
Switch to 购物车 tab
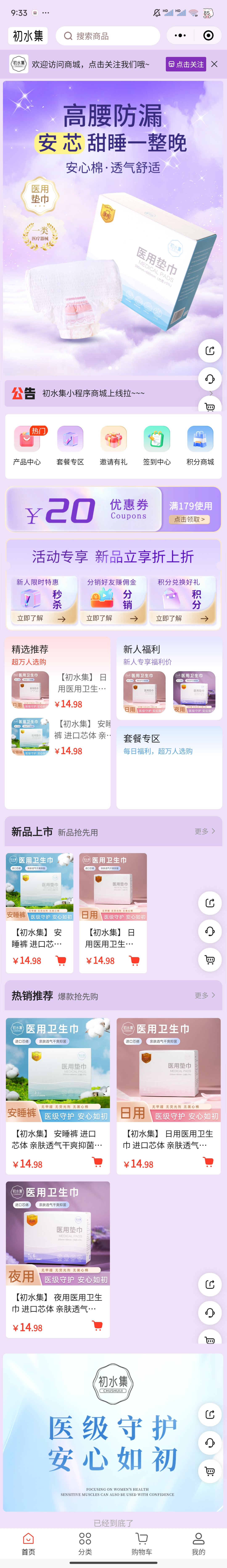click(x=142, y=1544)
